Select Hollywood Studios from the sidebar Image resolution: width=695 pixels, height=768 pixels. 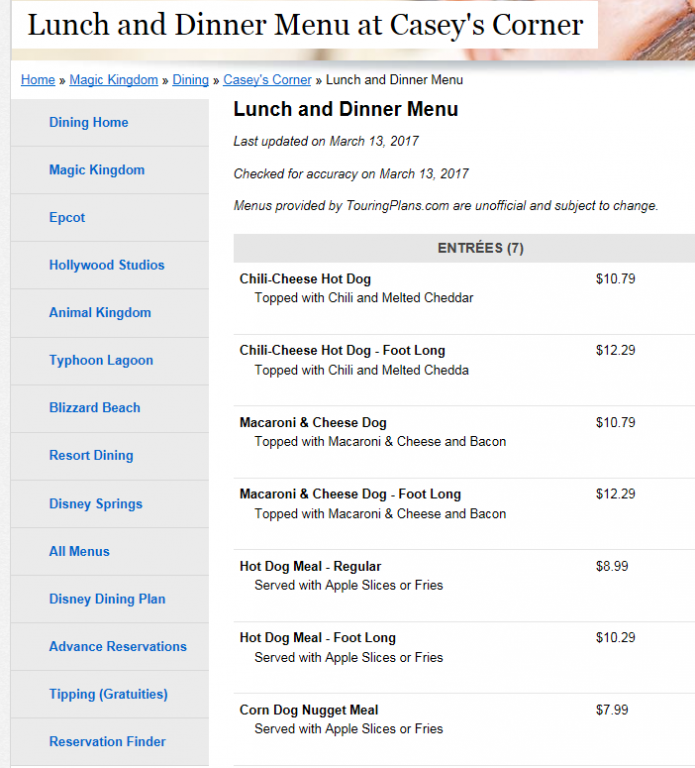(107, 265)
